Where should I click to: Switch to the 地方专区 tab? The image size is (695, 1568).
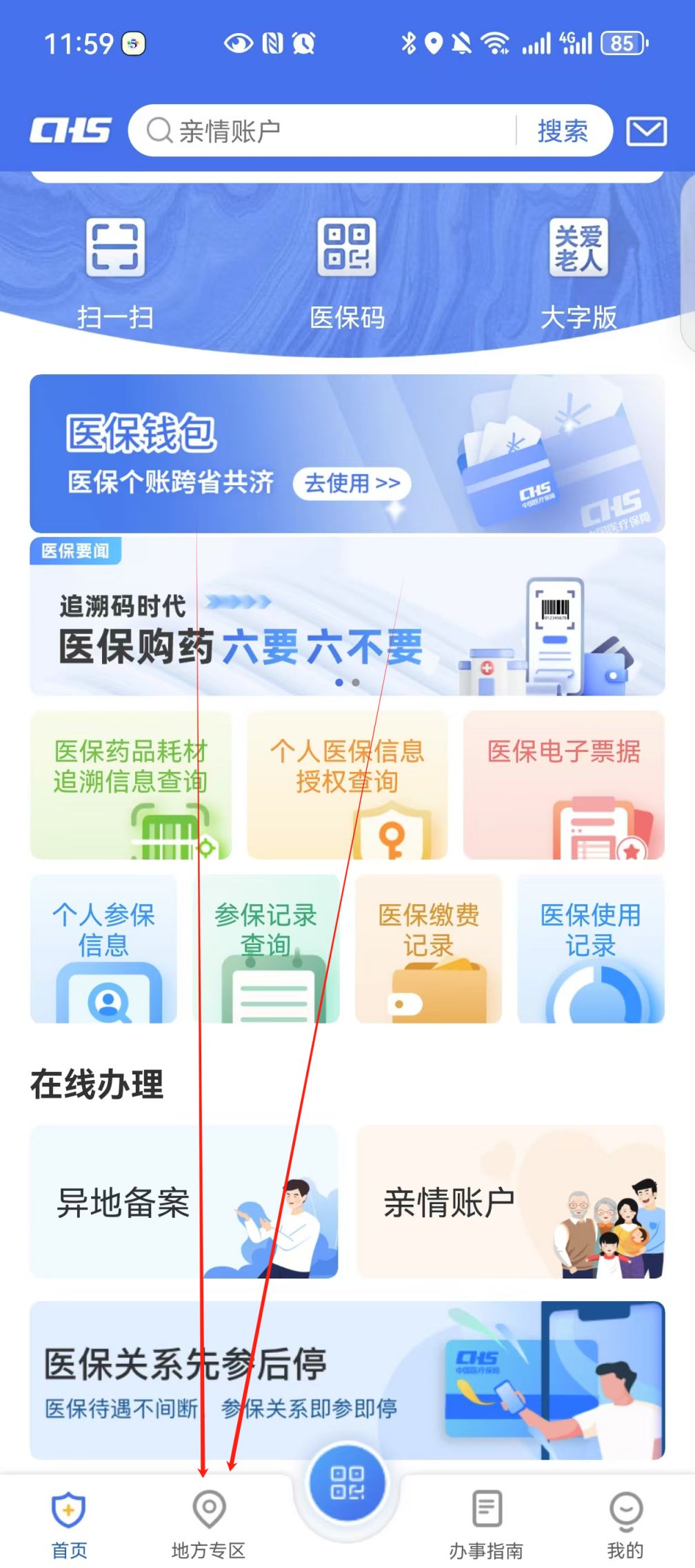point(209,1525)
